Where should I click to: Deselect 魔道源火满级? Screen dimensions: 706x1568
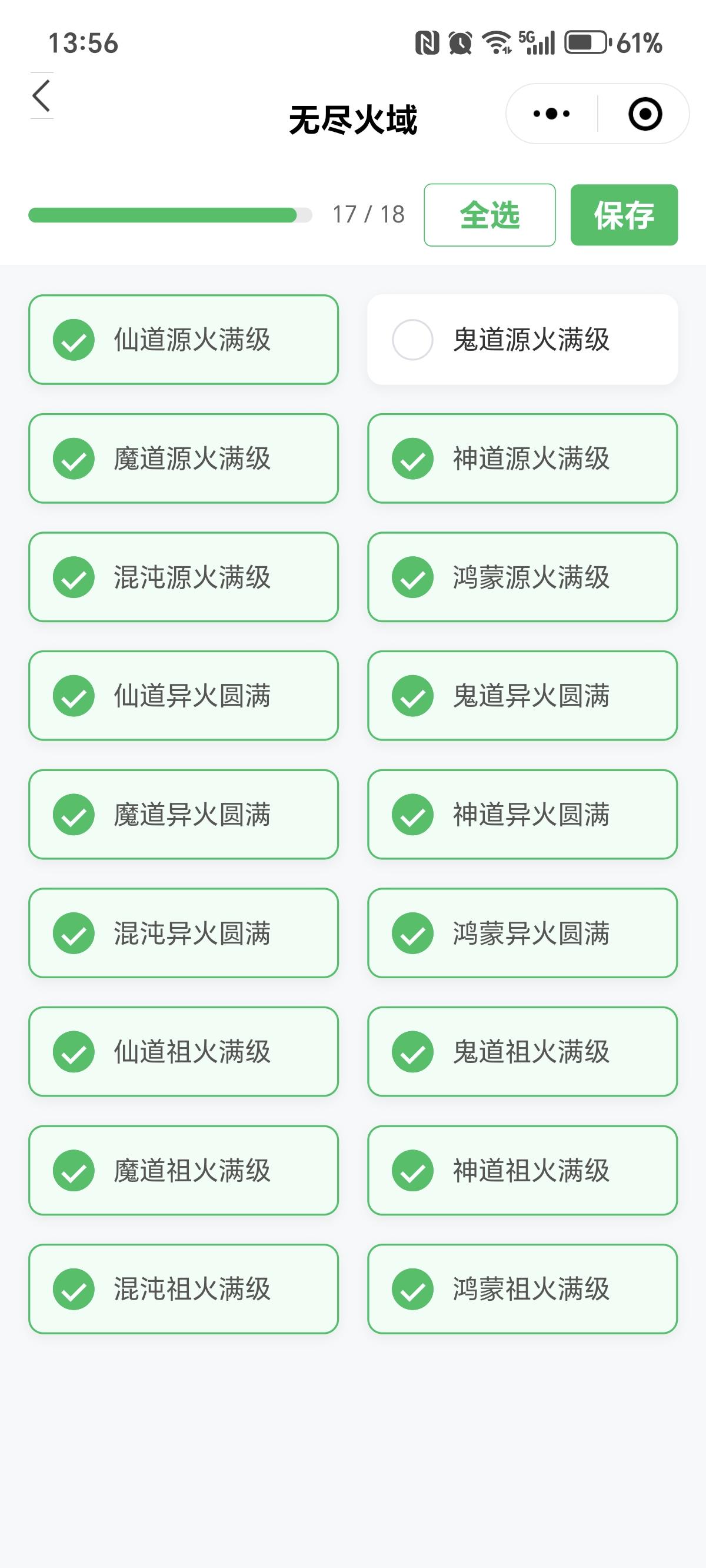click(183, 459)
